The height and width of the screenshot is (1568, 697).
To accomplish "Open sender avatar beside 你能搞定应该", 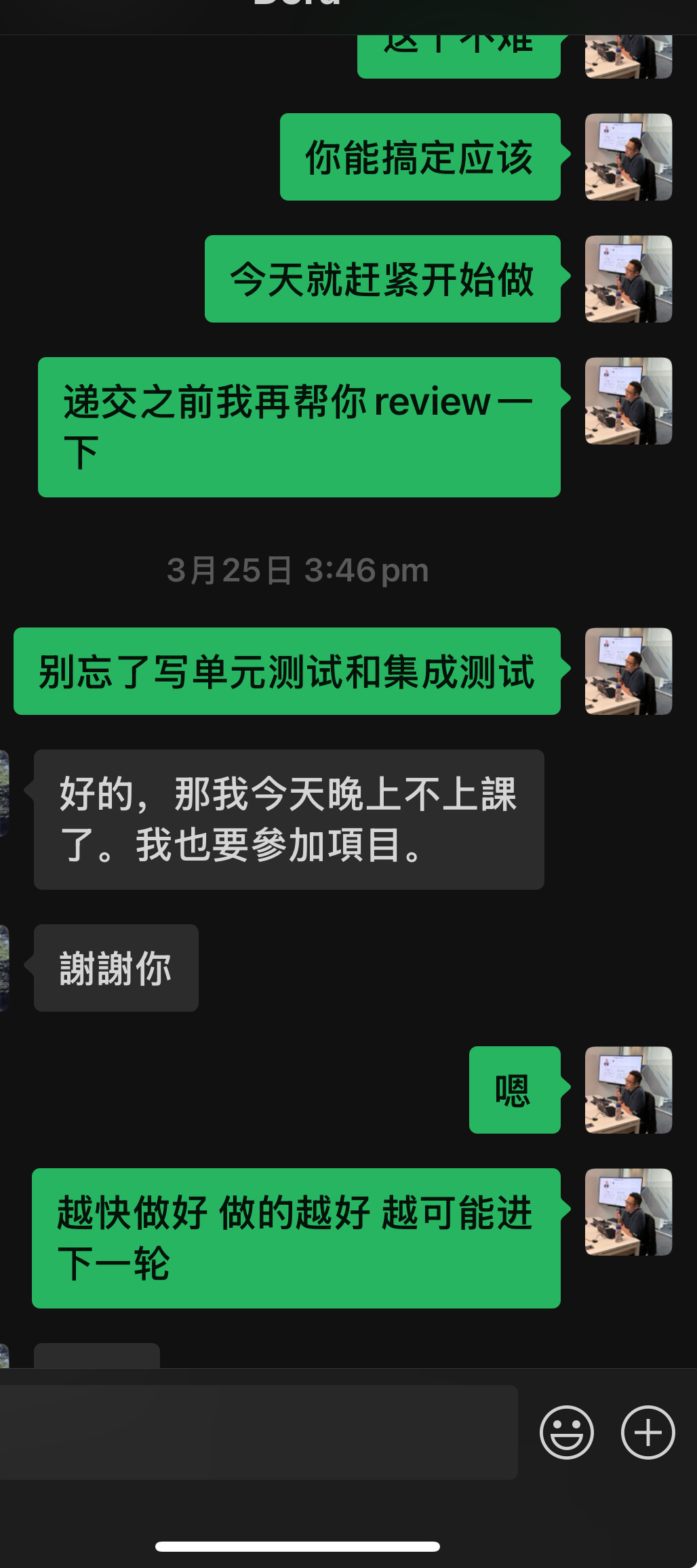I will 628,157.
